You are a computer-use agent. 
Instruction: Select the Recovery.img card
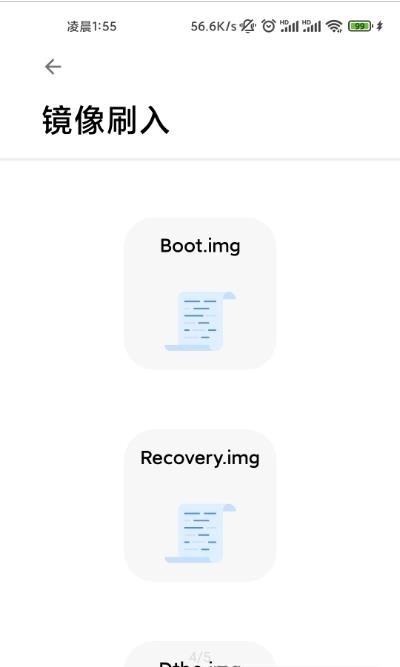200,505
